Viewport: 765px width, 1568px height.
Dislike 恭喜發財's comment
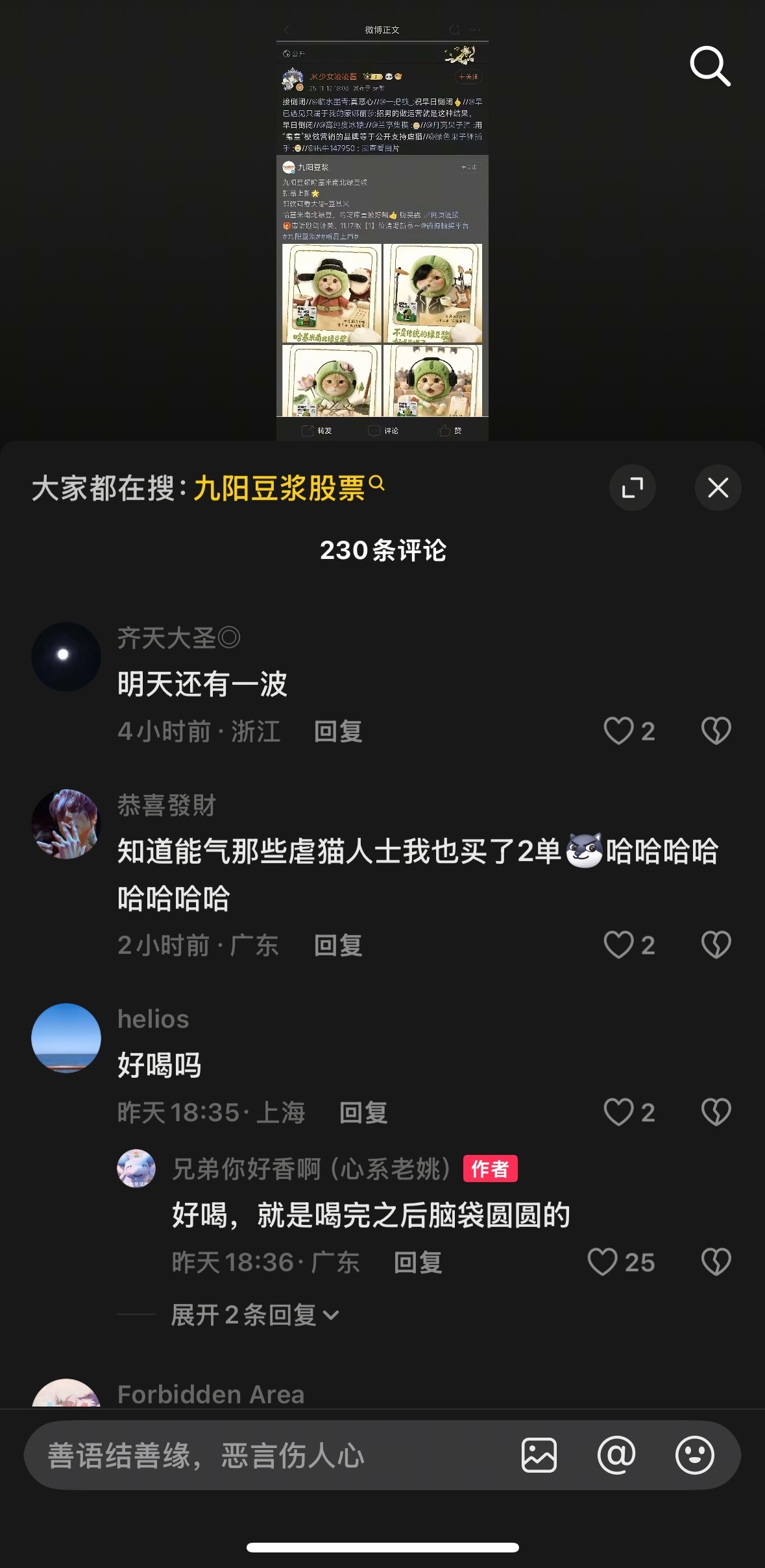716,945
